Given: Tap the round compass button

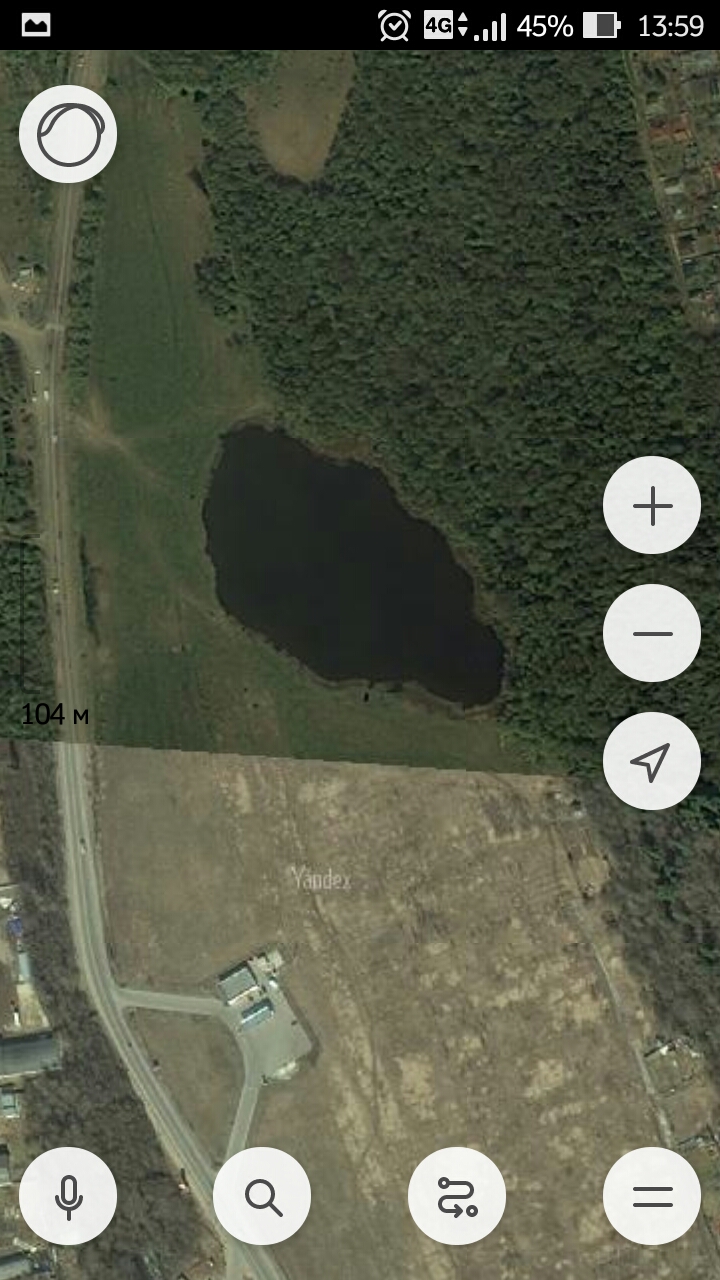Looking at the screenshot, I should point(68,134).
